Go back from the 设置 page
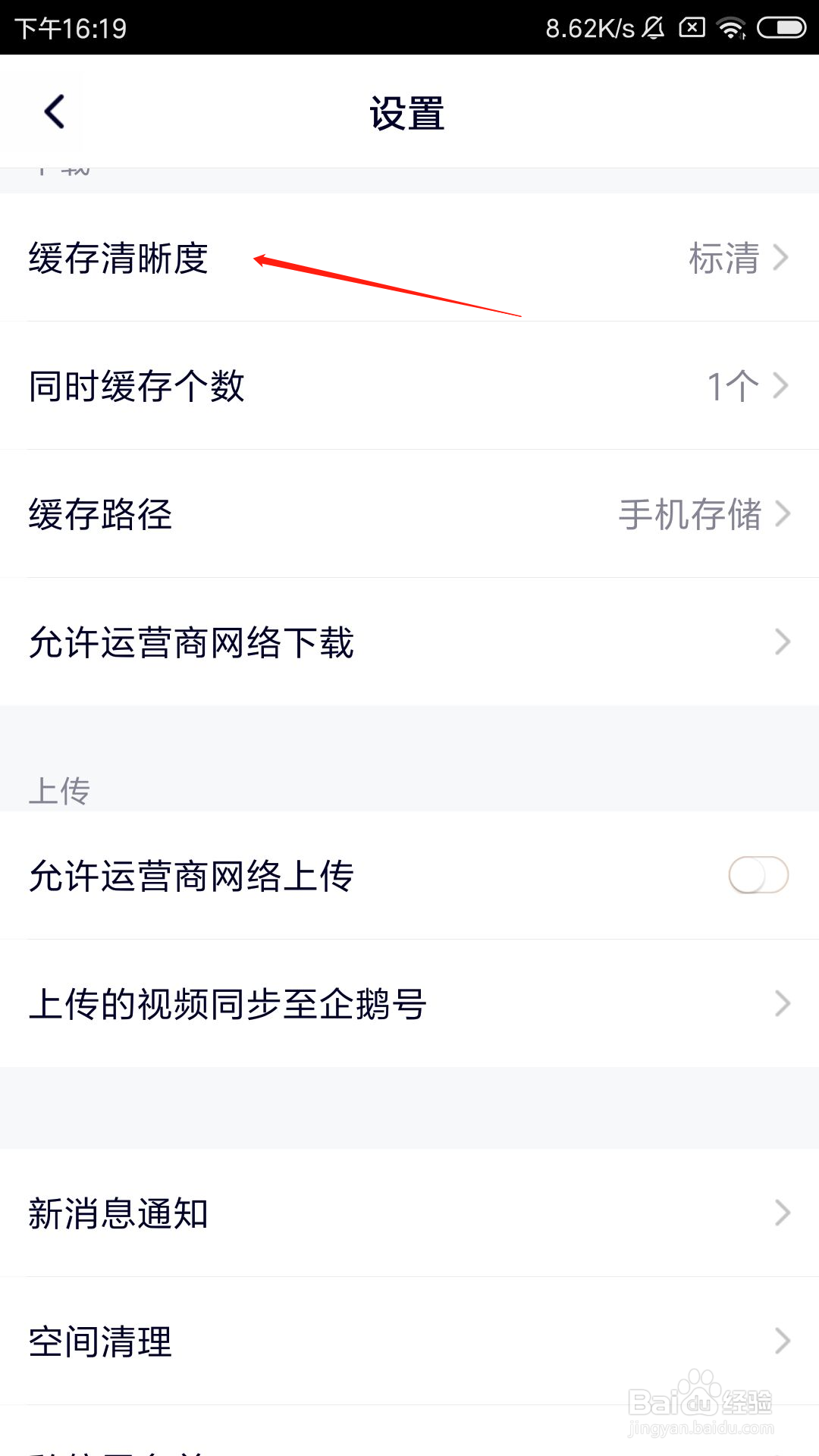Screen dimensions: 819x1456 [55, 112]
